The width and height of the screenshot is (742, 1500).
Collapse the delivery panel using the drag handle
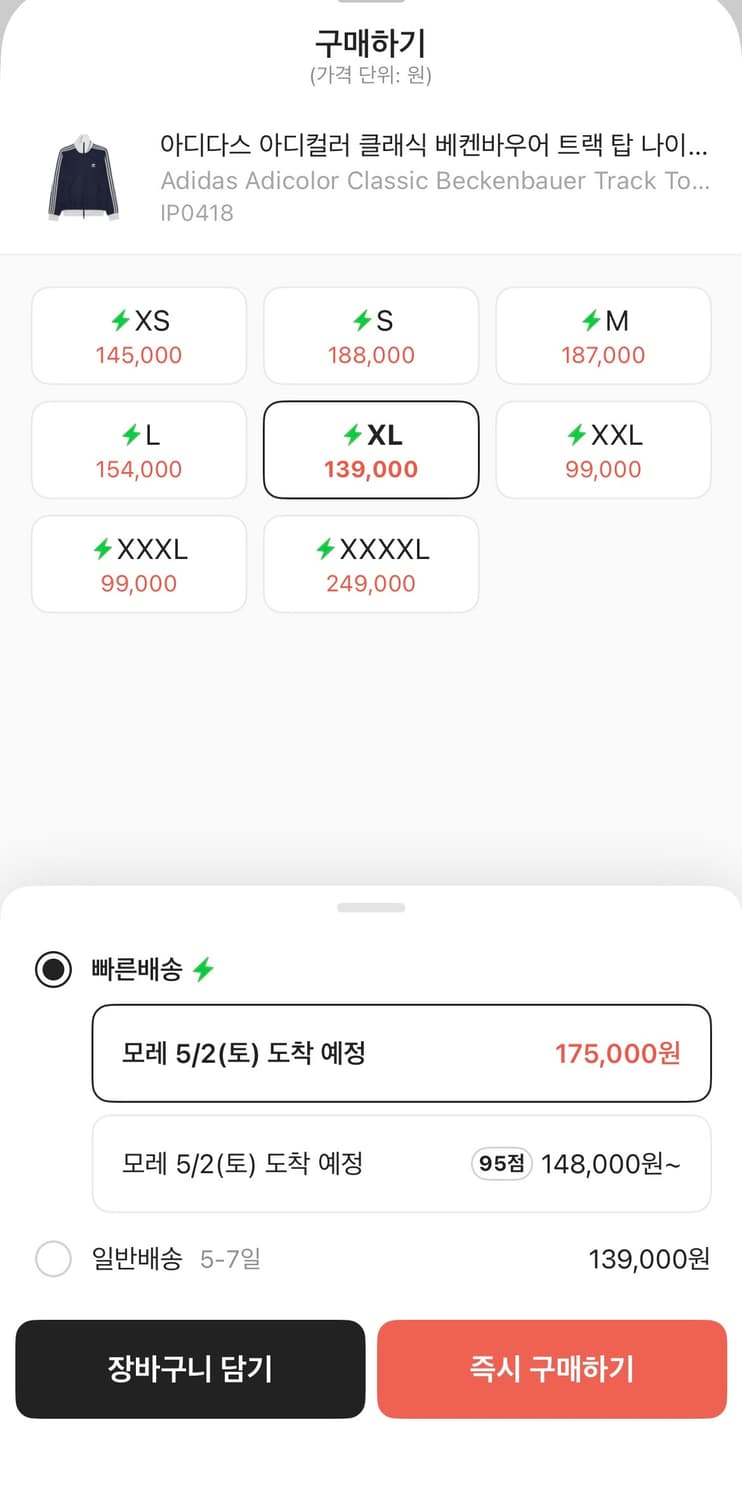point(371,908)
